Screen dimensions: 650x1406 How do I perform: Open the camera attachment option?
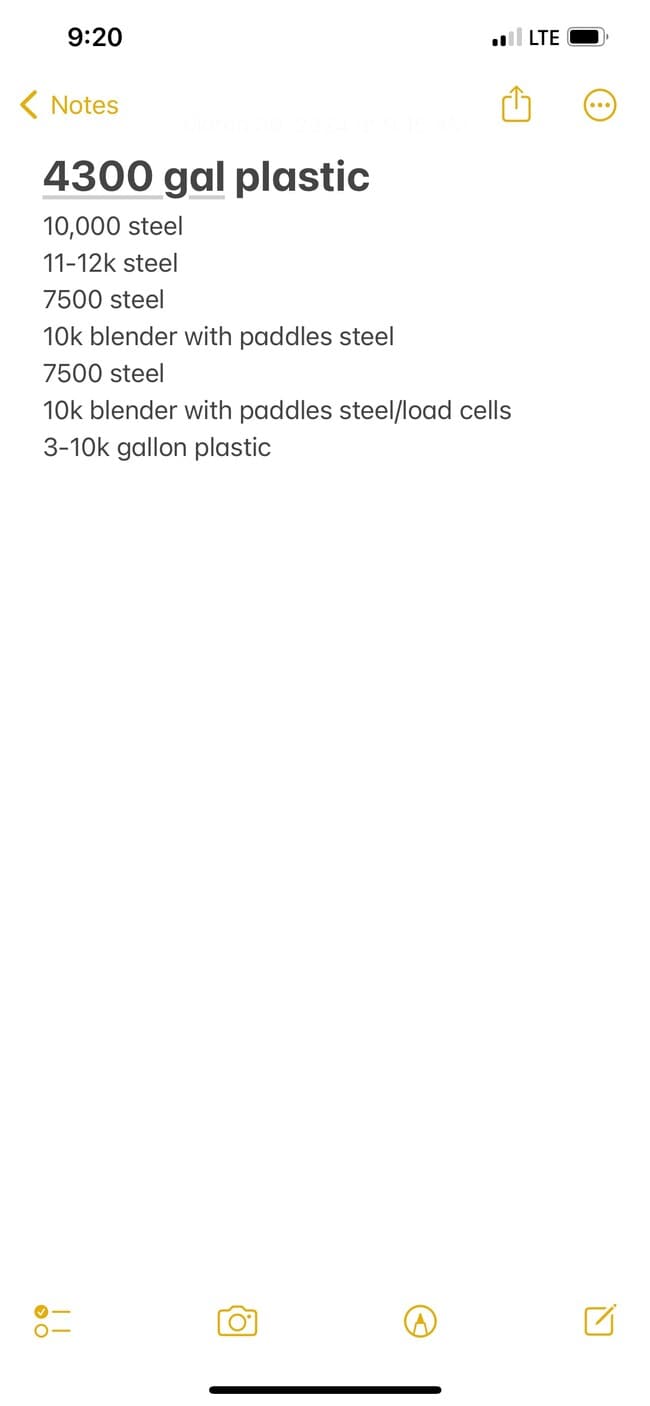[237, 1321]
